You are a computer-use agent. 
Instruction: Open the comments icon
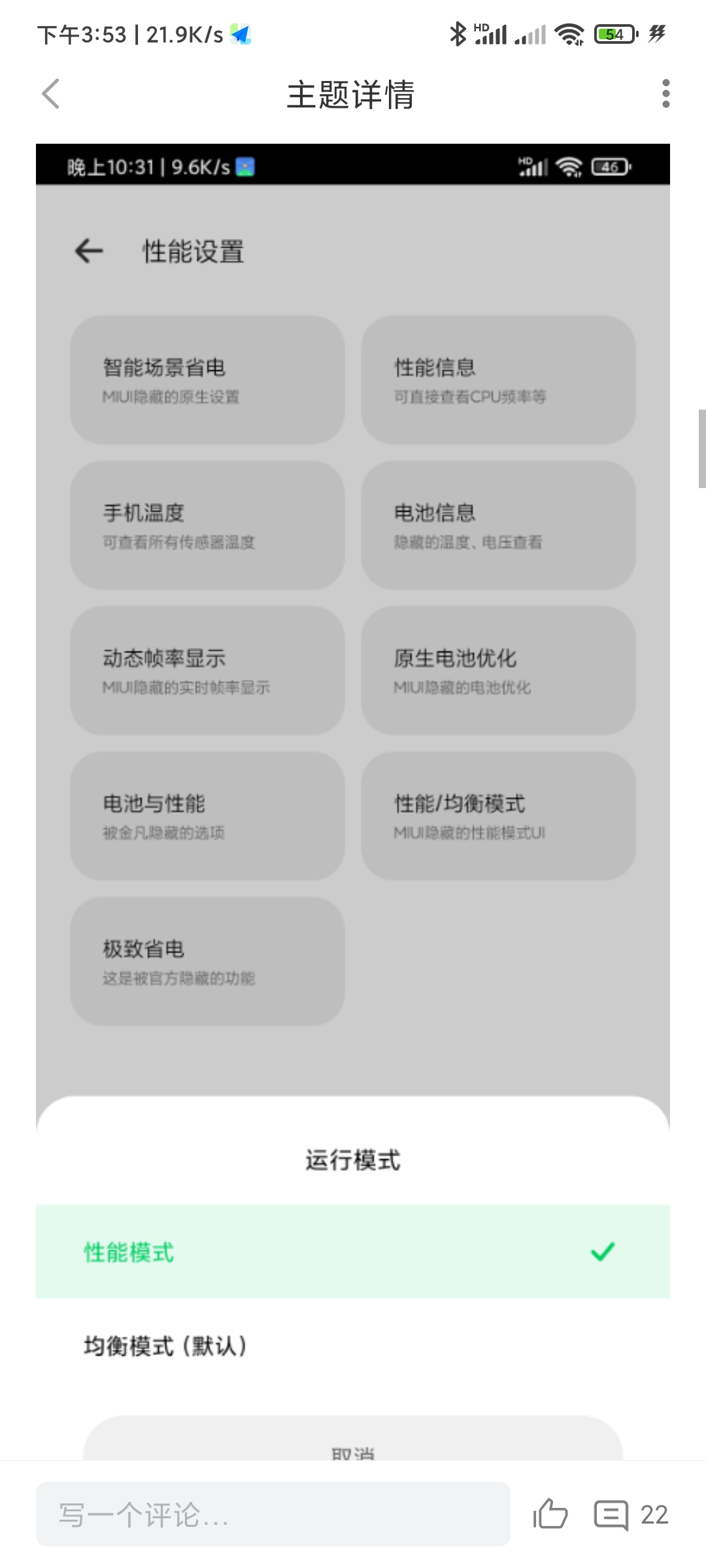coord(611,1514)
